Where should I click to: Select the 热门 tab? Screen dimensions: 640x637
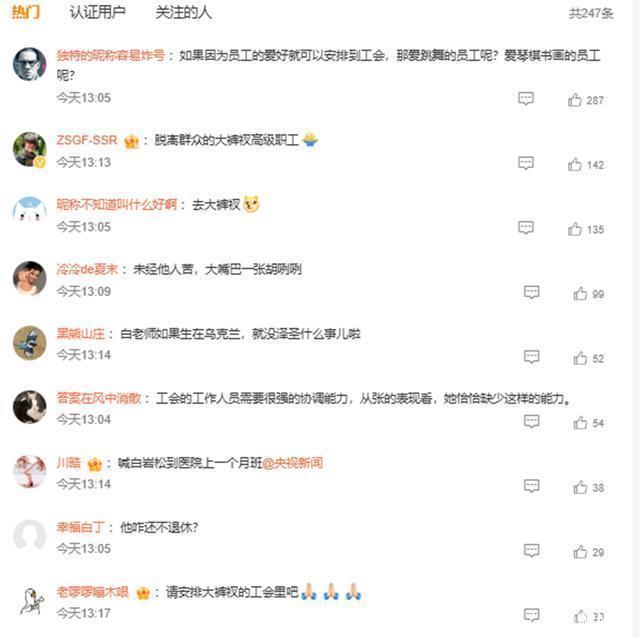click(27, 13)
